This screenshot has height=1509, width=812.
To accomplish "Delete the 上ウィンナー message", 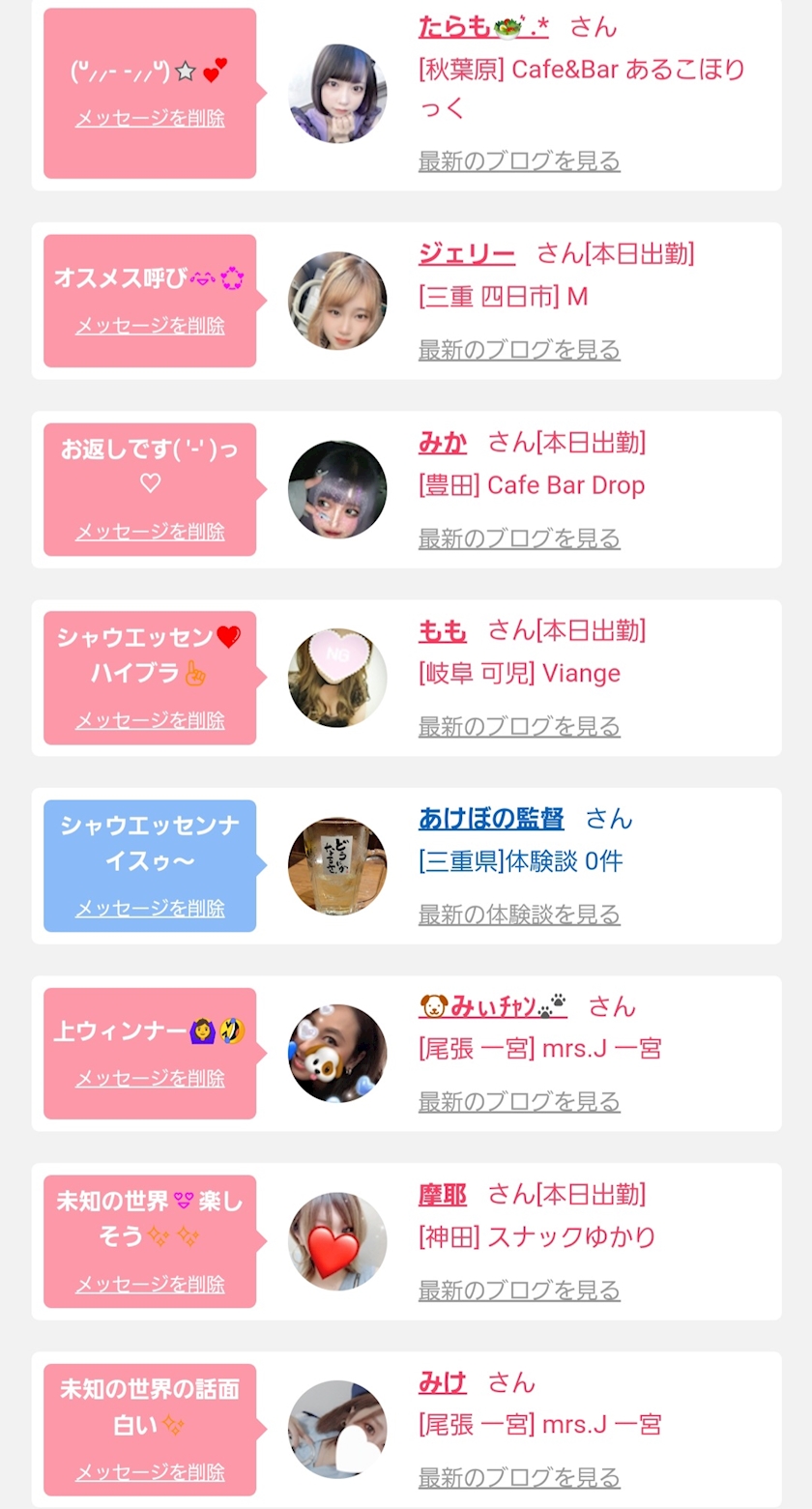I will [150, 1079].
